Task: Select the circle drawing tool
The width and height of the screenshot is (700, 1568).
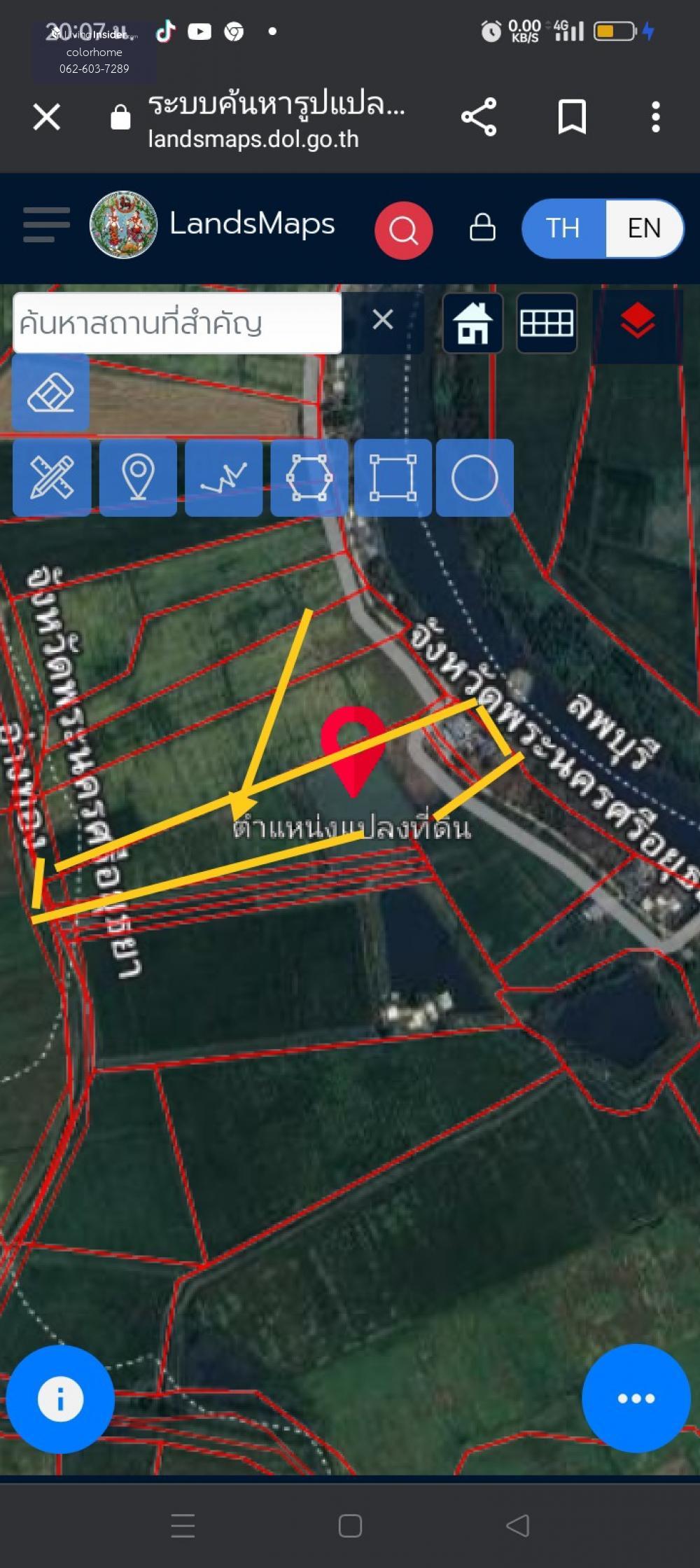Action: (475, 478)
